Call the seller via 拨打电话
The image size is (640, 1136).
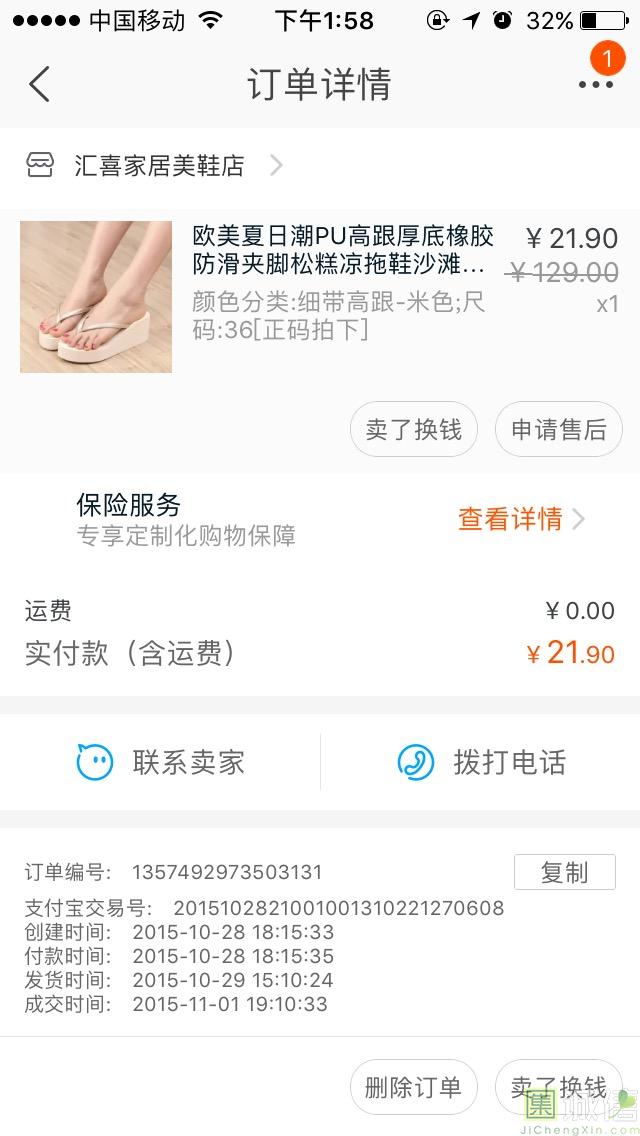click(x=481, y=763)
